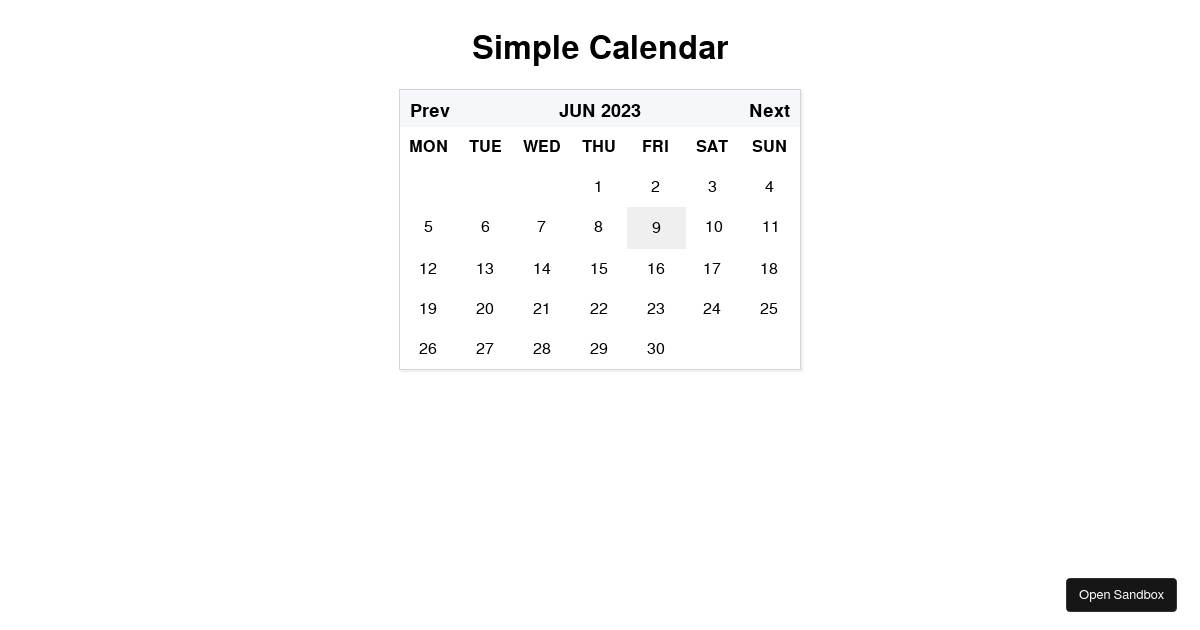Image resolution: width=1200 pixels, height=630 pixels.
Task: Advance to next month with Next
Action: coord(769,110)
